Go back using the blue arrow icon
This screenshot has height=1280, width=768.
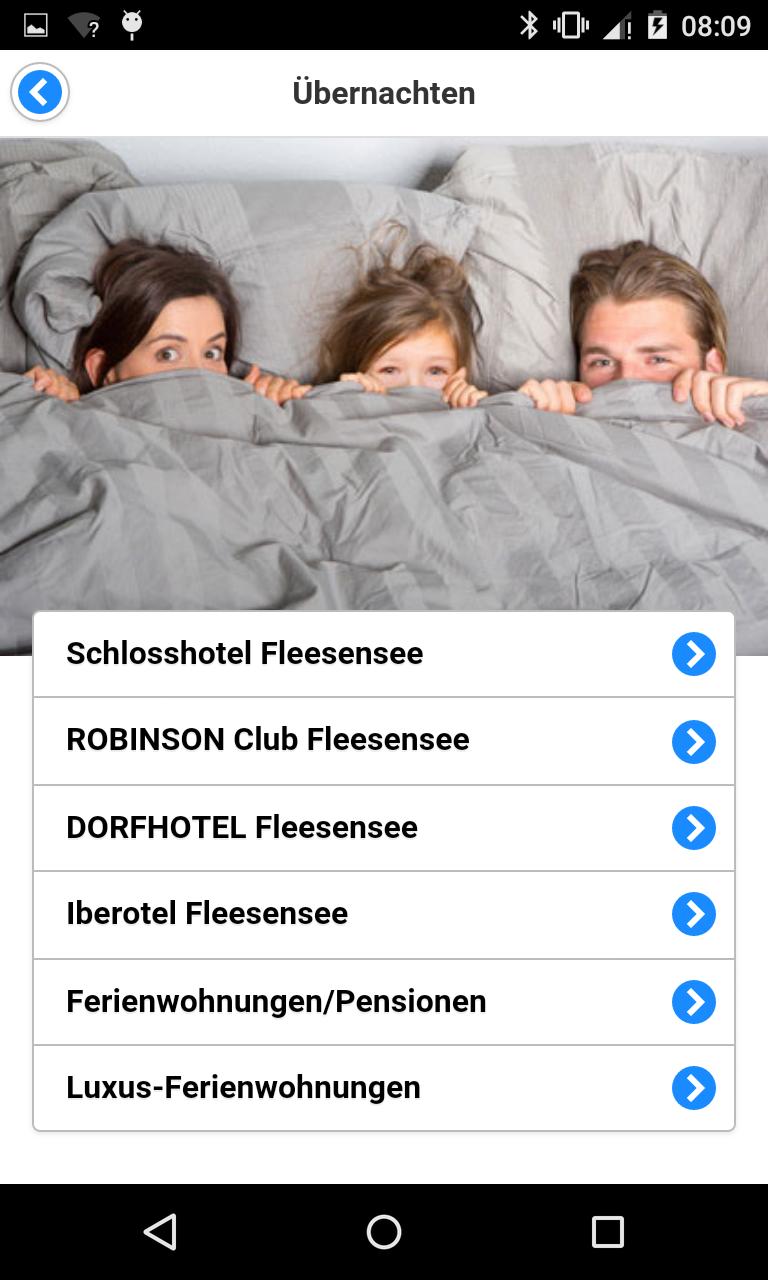[39, 93]
